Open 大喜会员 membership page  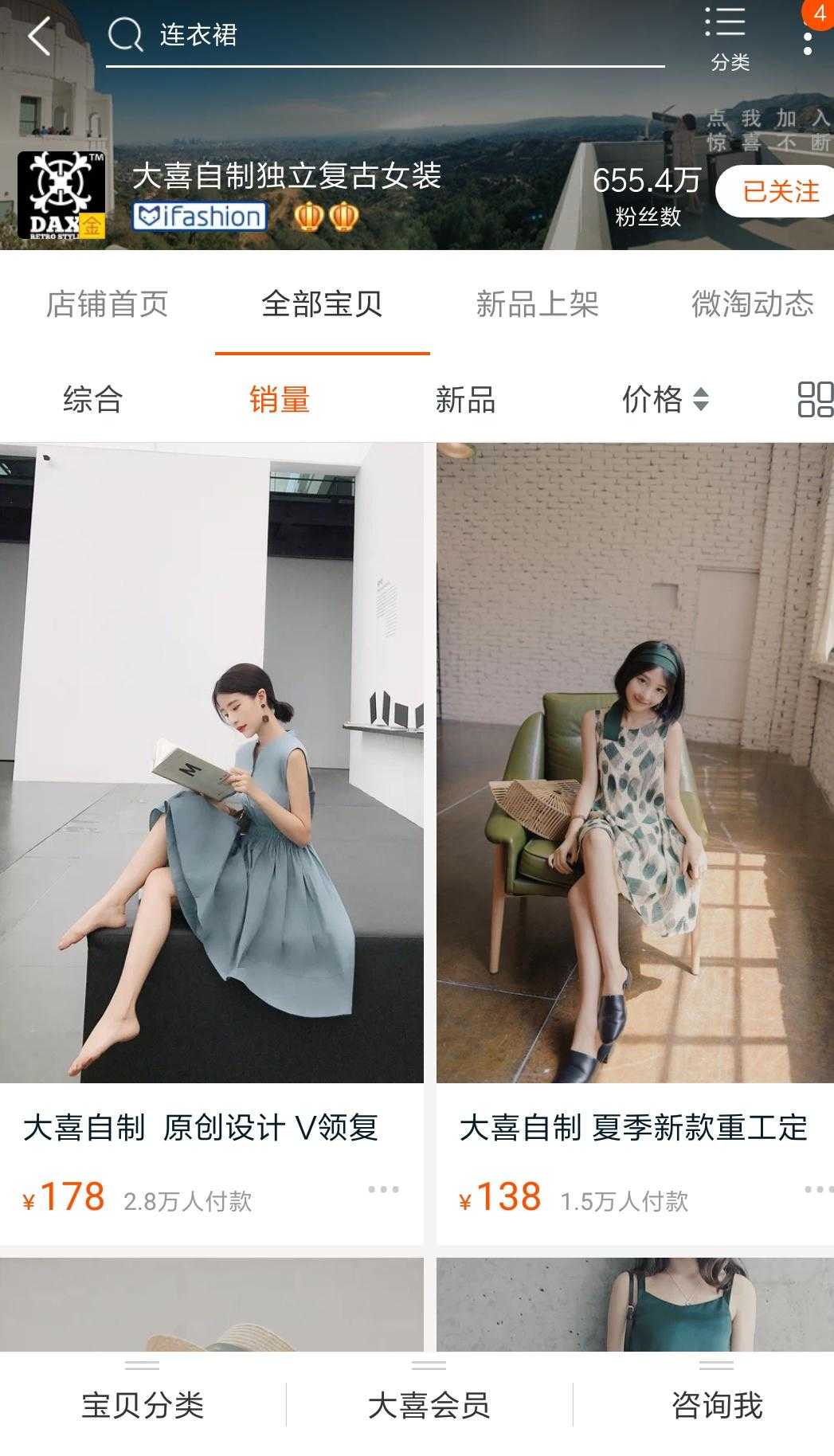430,1405
